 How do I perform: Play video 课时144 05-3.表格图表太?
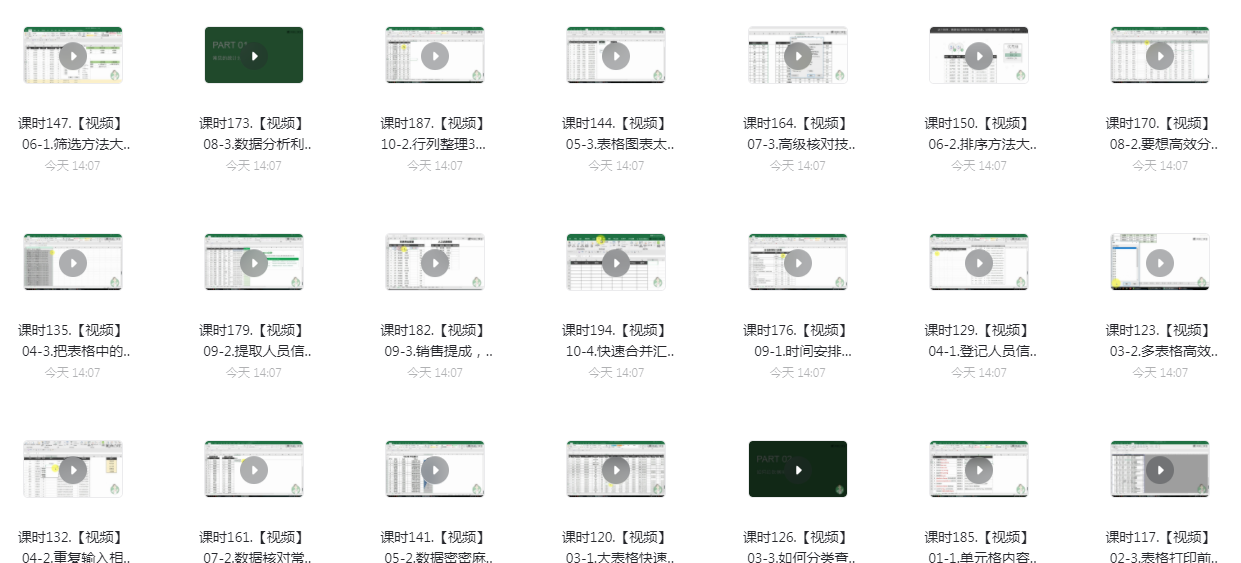click(616, 56)
